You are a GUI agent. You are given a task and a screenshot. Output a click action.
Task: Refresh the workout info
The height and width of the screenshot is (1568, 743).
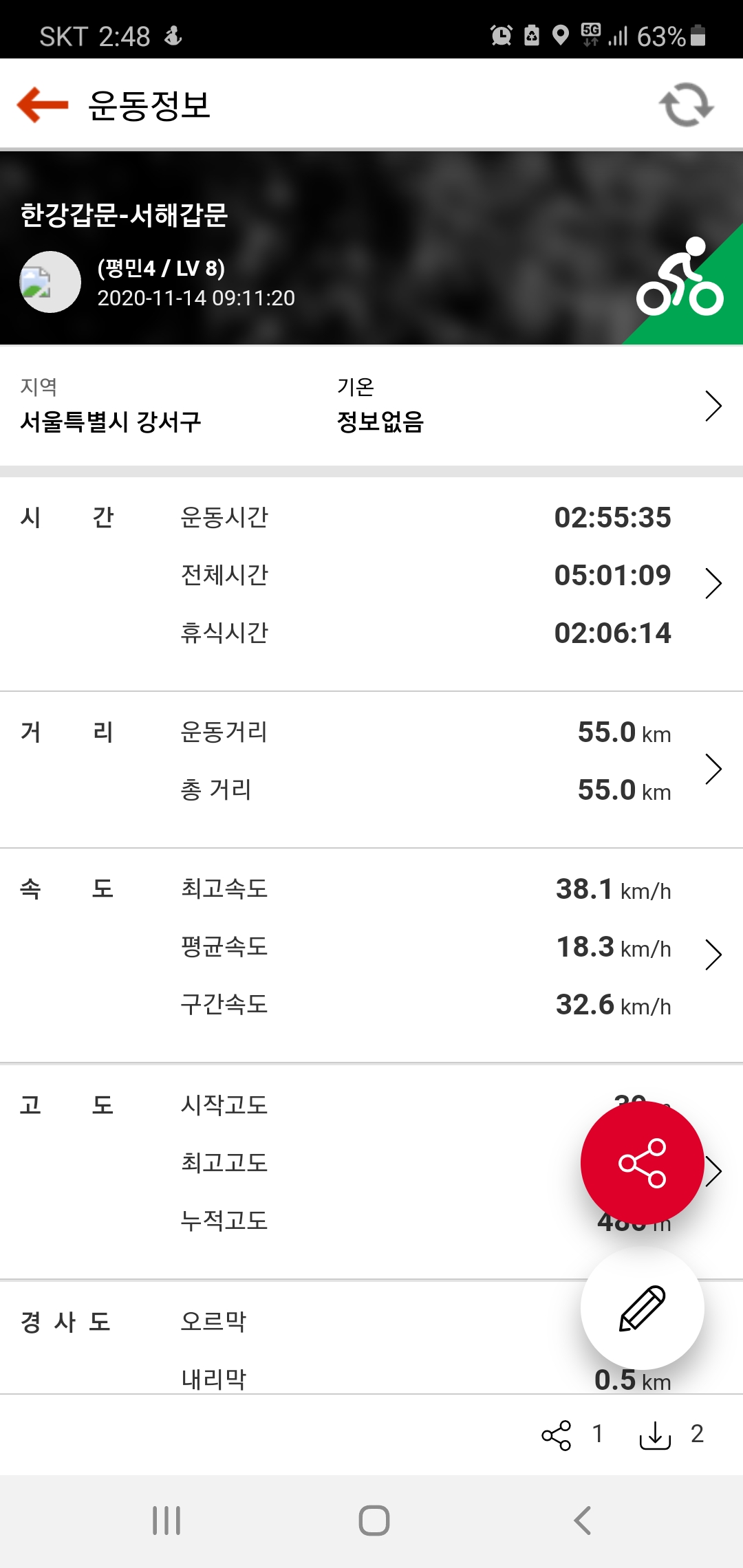(686, 105)
